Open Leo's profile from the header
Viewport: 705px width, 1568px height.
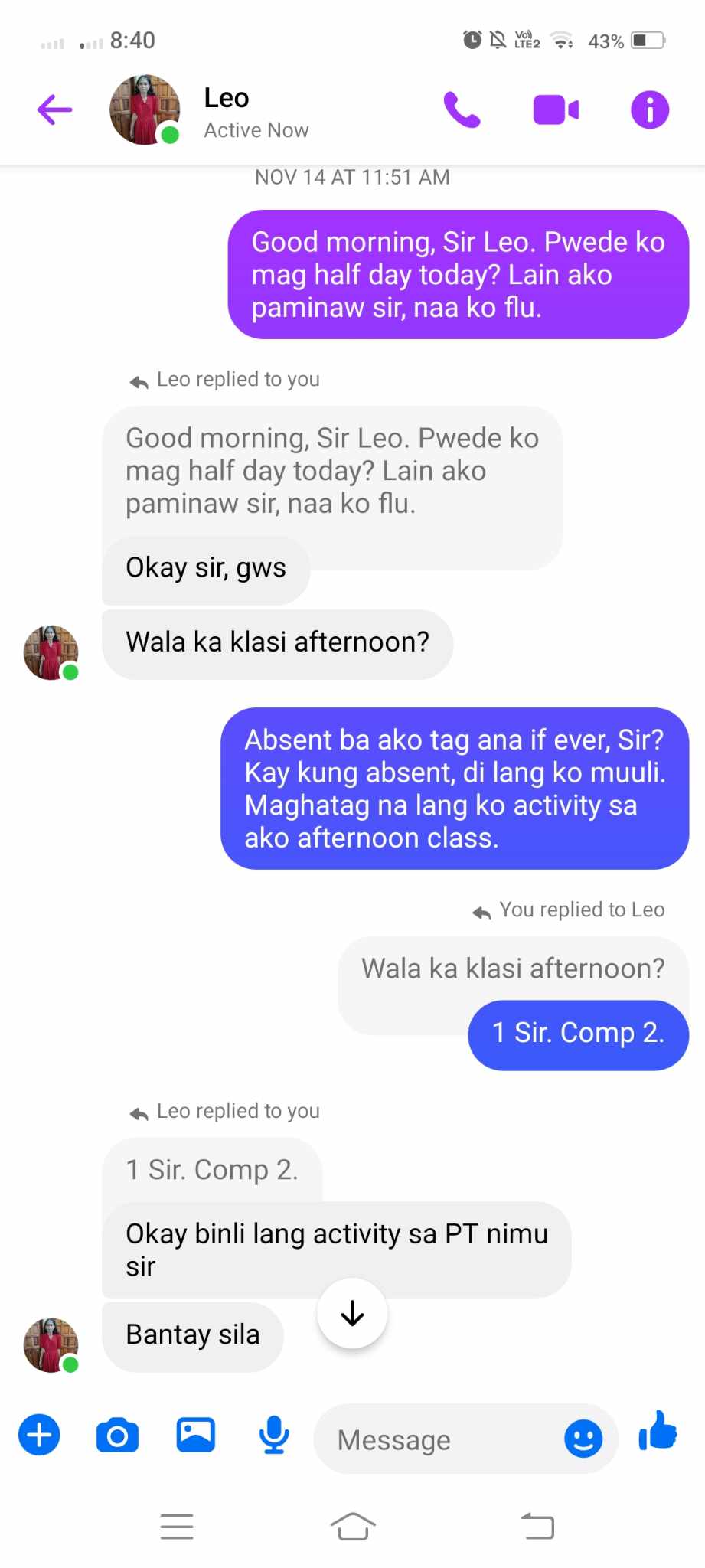click(x=227, y=111)
